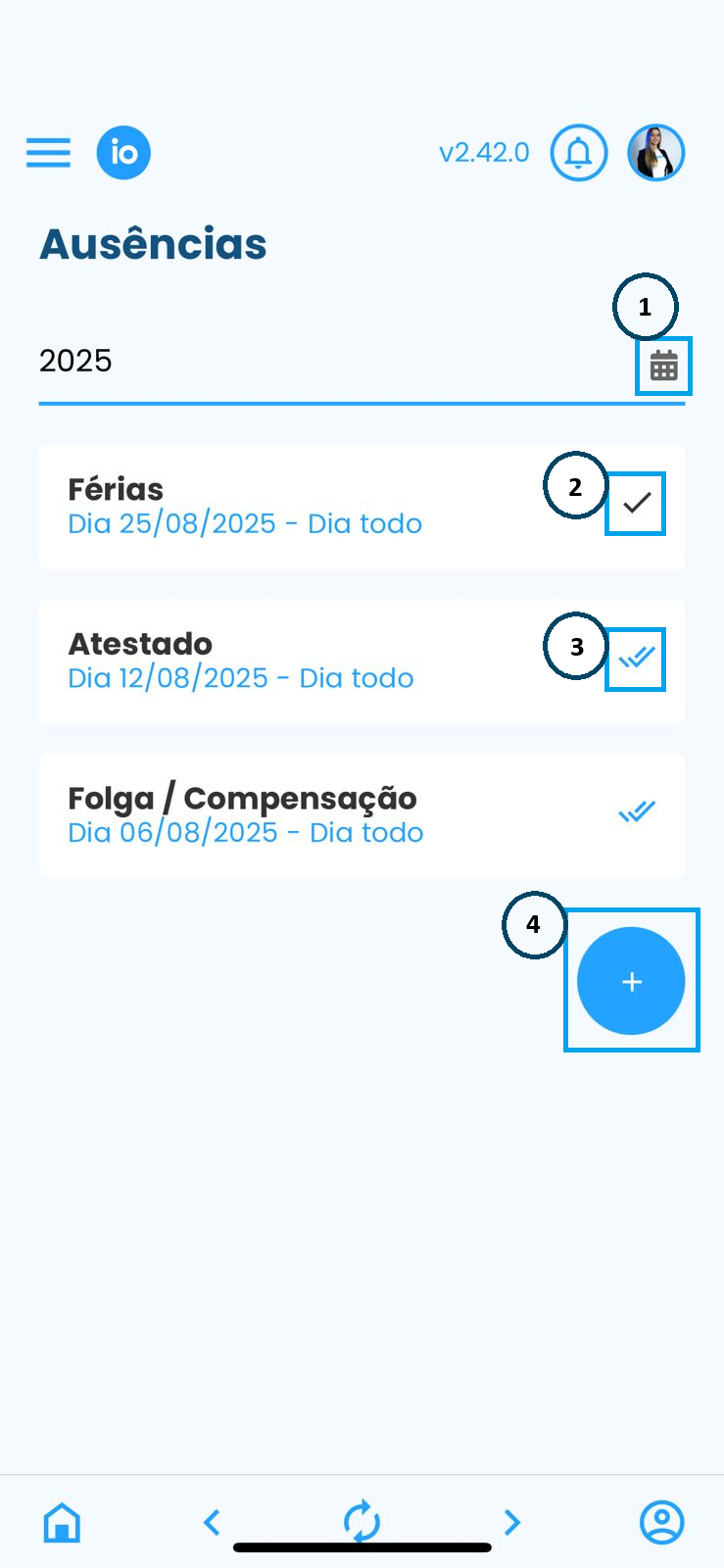The width and height of the screenshot is (724, 1568).
Task: Open the Atestado dated 12/08/2025 entry
Action: (294, 660)
